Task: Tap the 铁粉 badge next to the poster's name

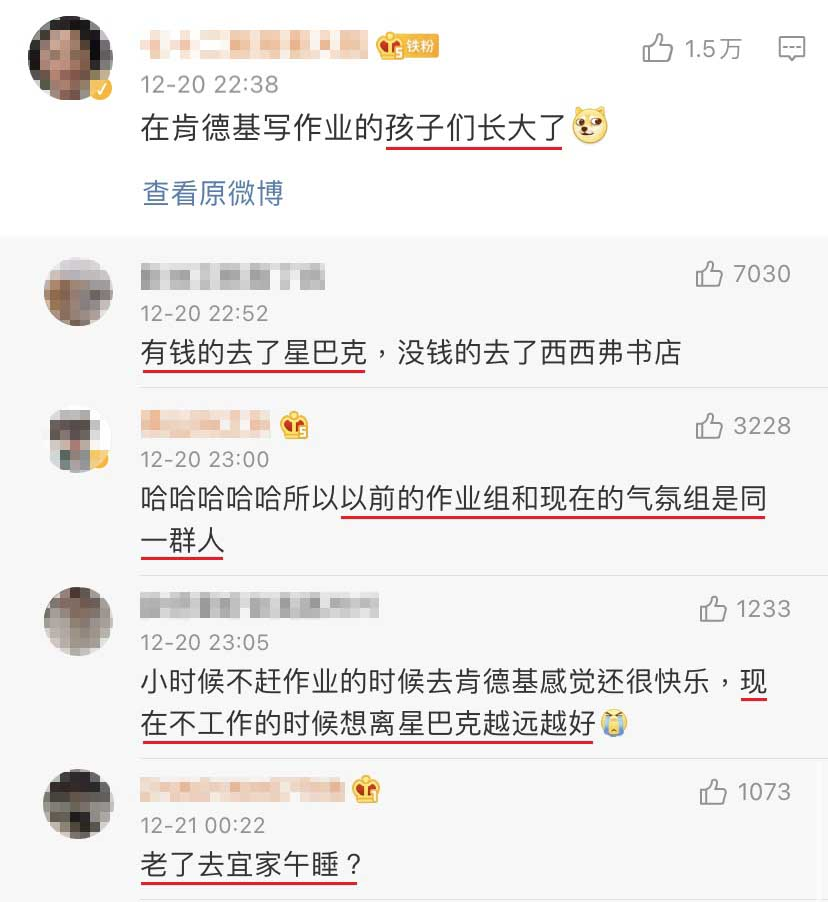Action: pyautogui.click(x=408, y=46)
